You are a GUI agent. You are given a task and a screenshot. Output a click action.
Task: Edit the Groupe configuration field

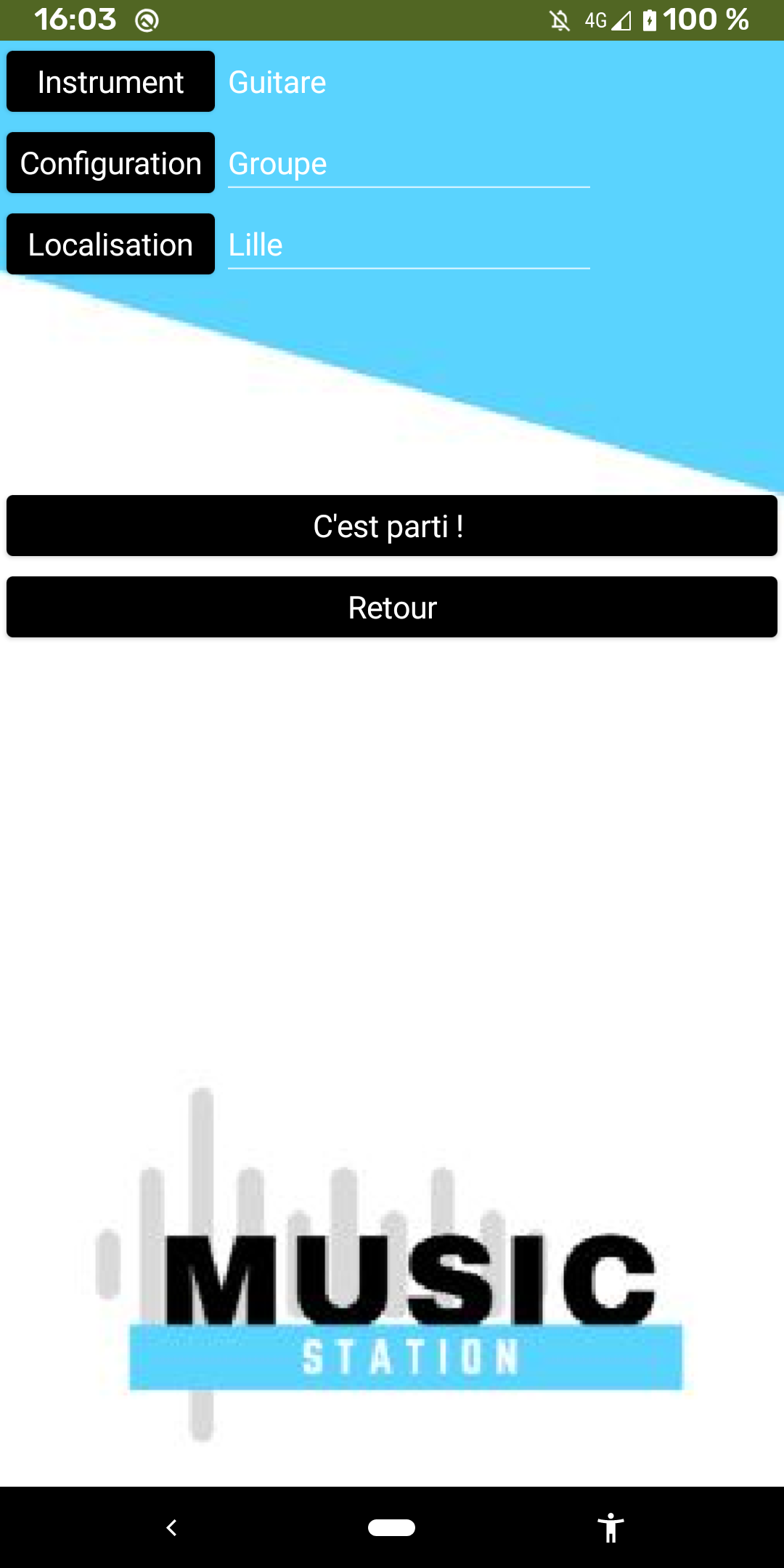(408, 164)
